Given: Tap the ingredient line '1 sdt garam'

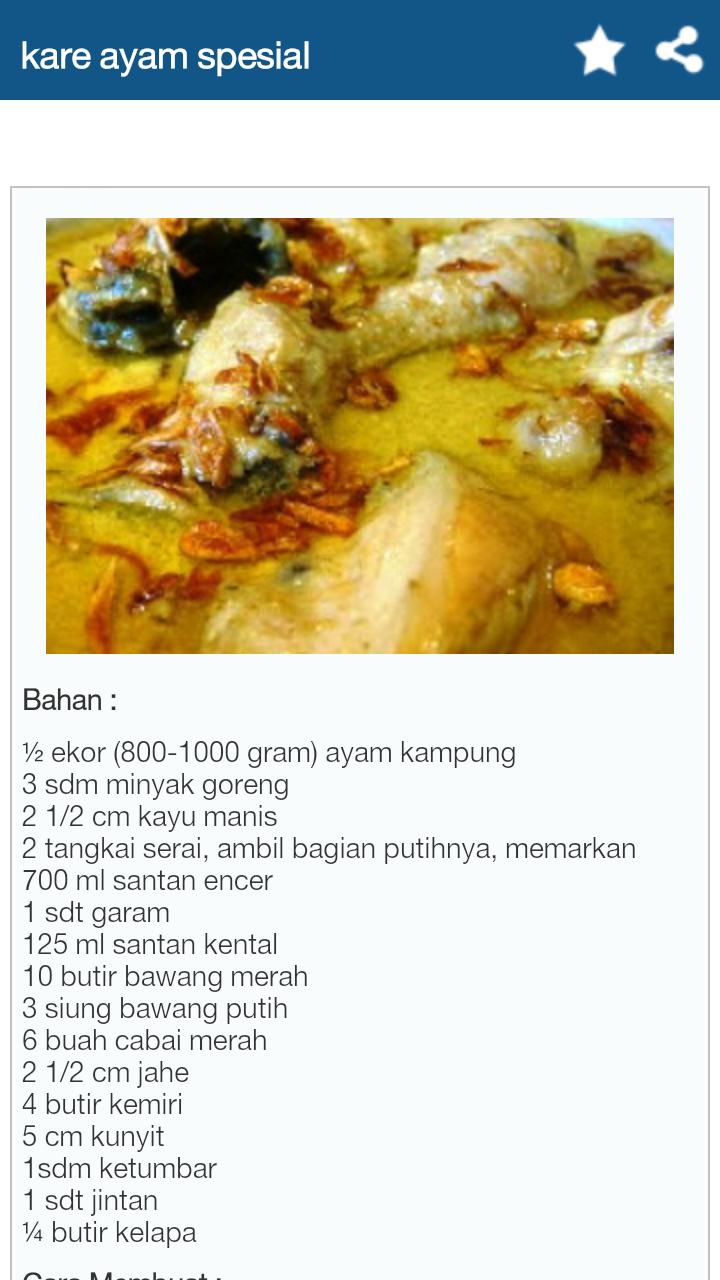Looking at the screenshot, I should click(x=95, y=912).
